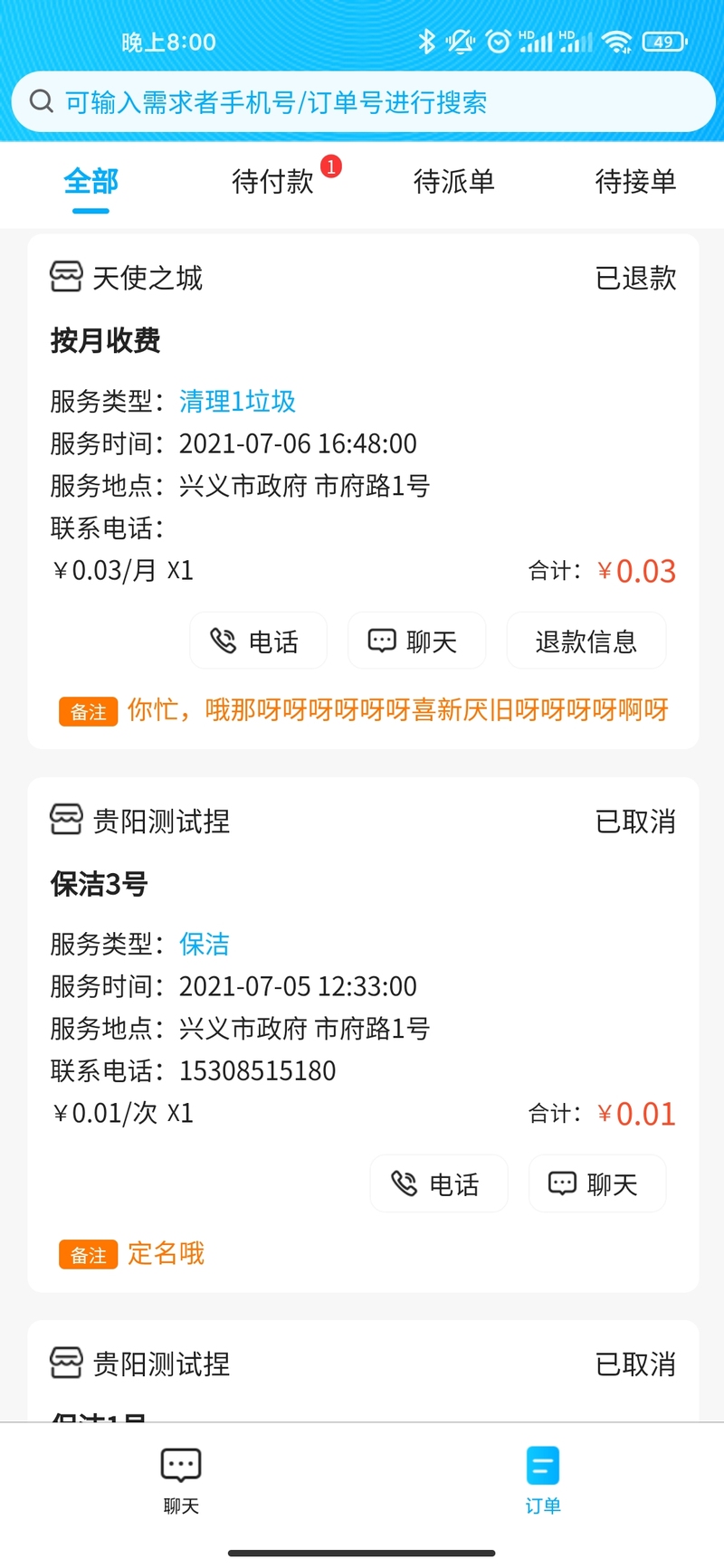This screenshot has height=1568, width=724.
Task: Open the 按月收费 order card
Action: (x=363, y=491)
